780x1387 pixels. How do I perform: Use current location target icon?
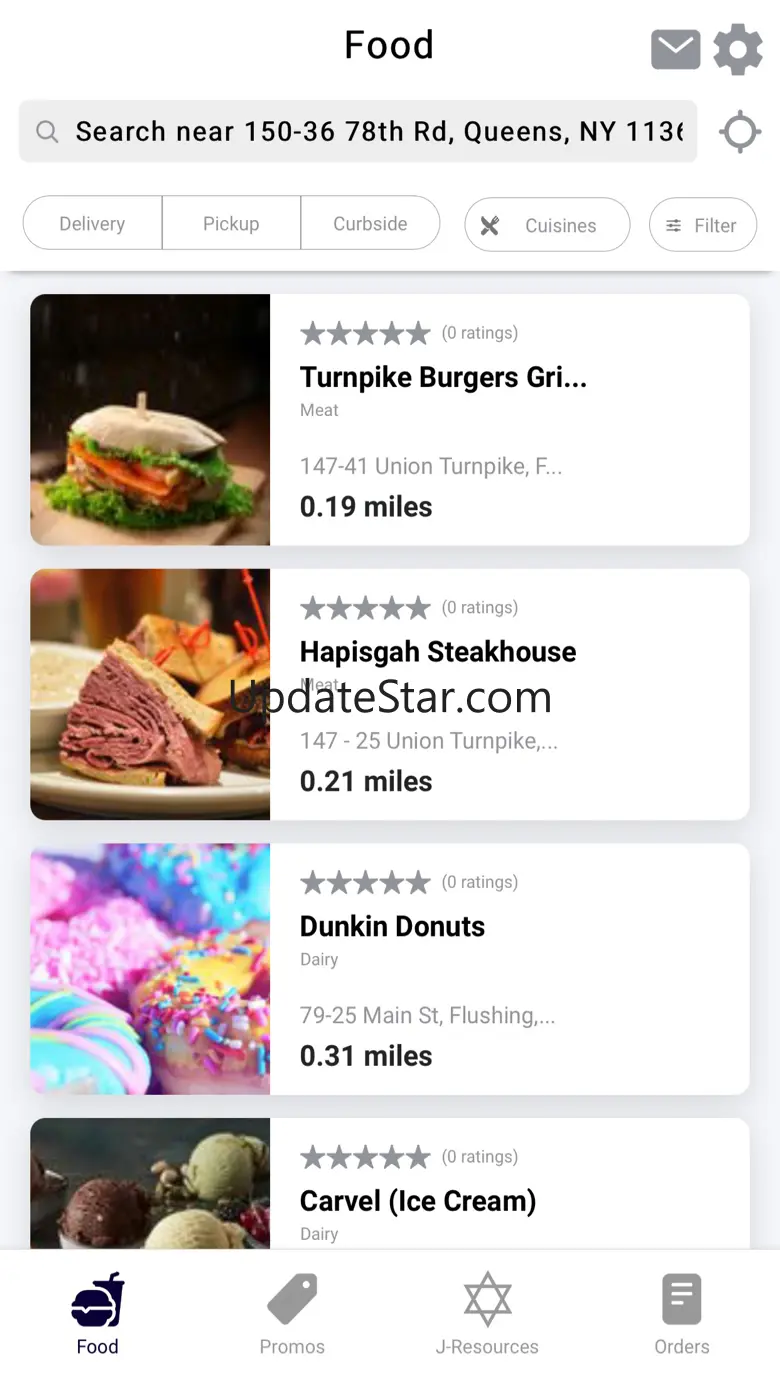tap(739, 132)
